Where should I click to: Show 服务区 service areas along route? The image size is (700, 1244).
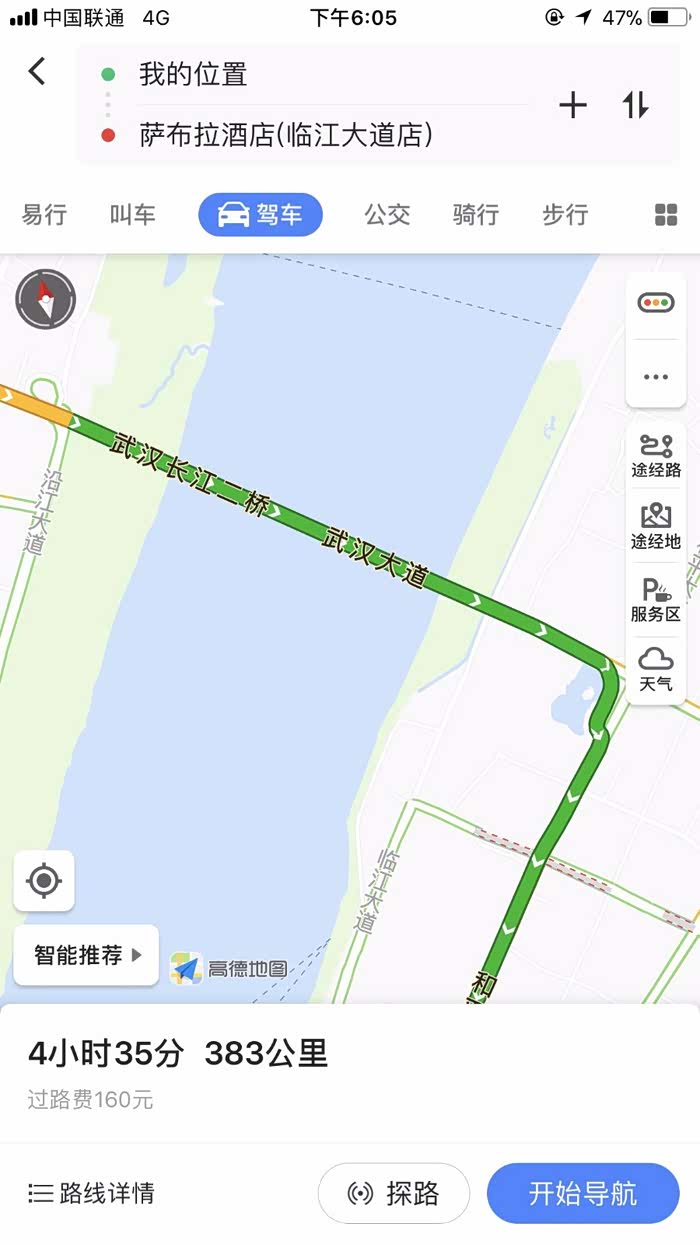[656, 600]
